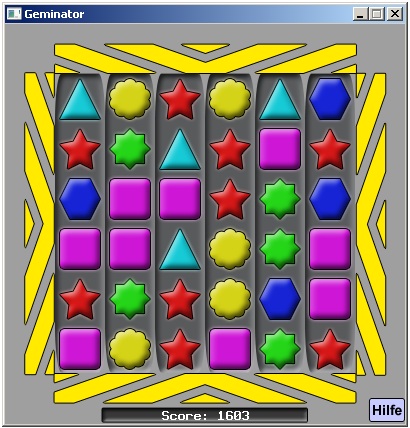Minimize the Geminator window
This screenshot has height=428, width=410.
click(360, 14)
